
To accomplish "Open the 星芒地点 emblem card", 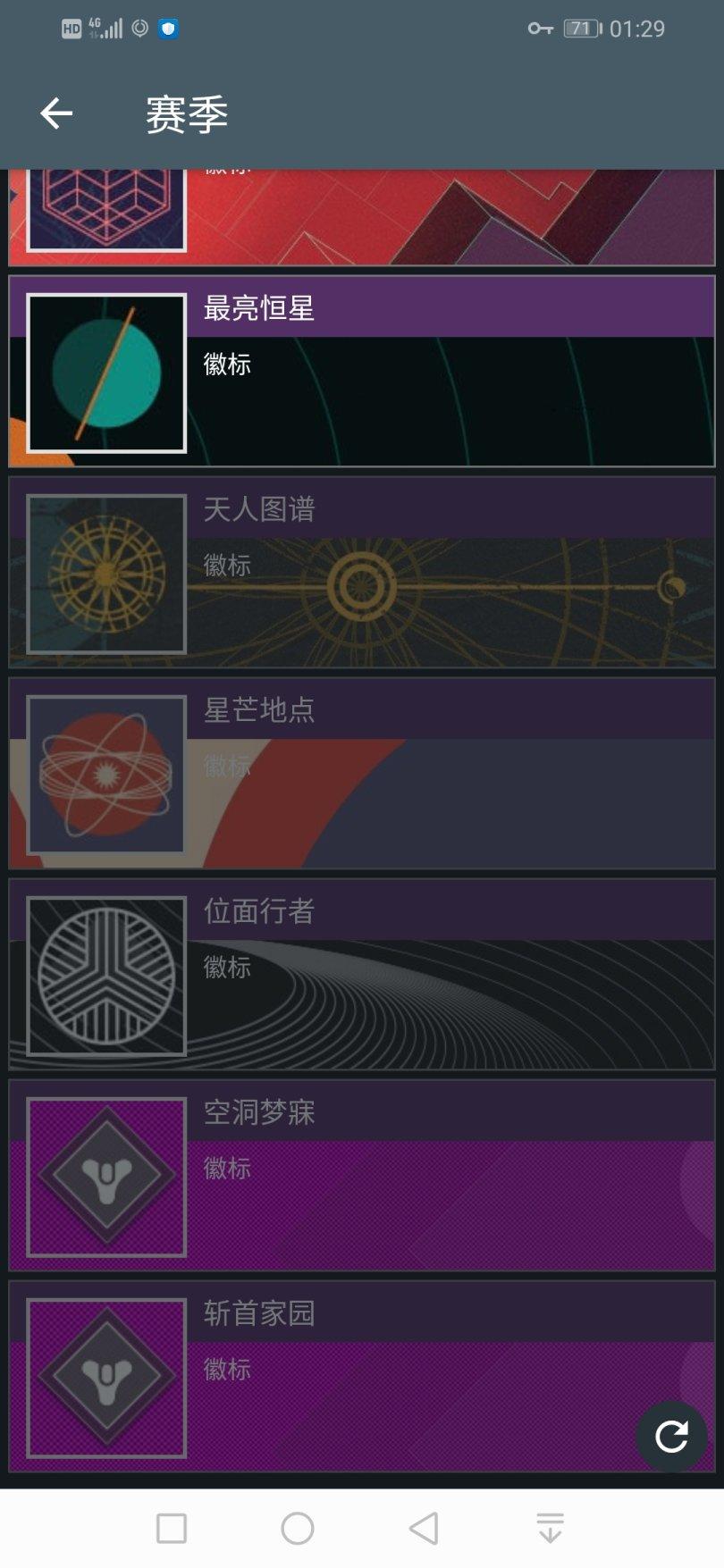I will 361,774.
